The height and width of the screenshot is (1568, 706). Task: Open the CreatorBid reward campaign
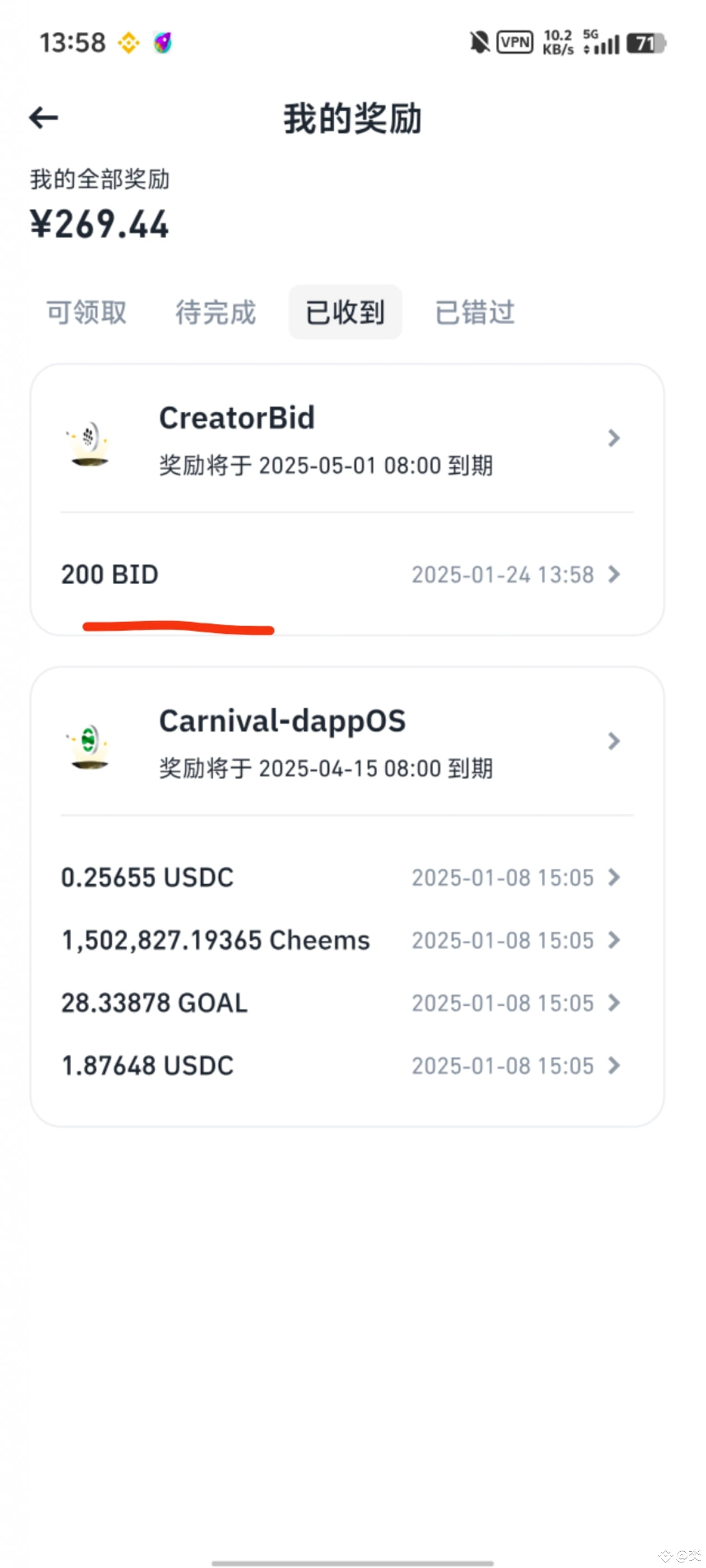pos(347,439)
